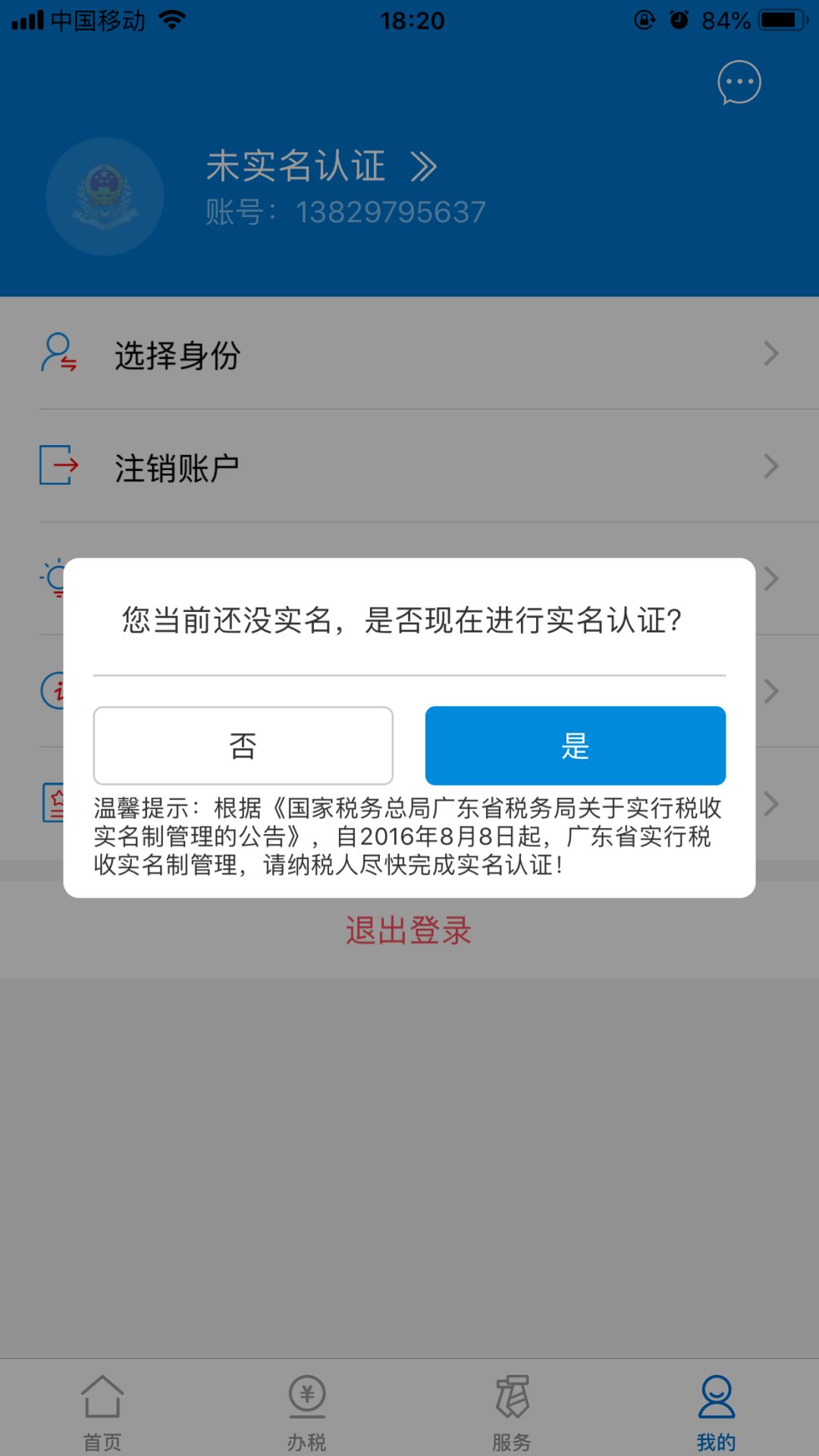Open 未实名认证 account status
The image size is (819, 1456).
tap(320, 166)
